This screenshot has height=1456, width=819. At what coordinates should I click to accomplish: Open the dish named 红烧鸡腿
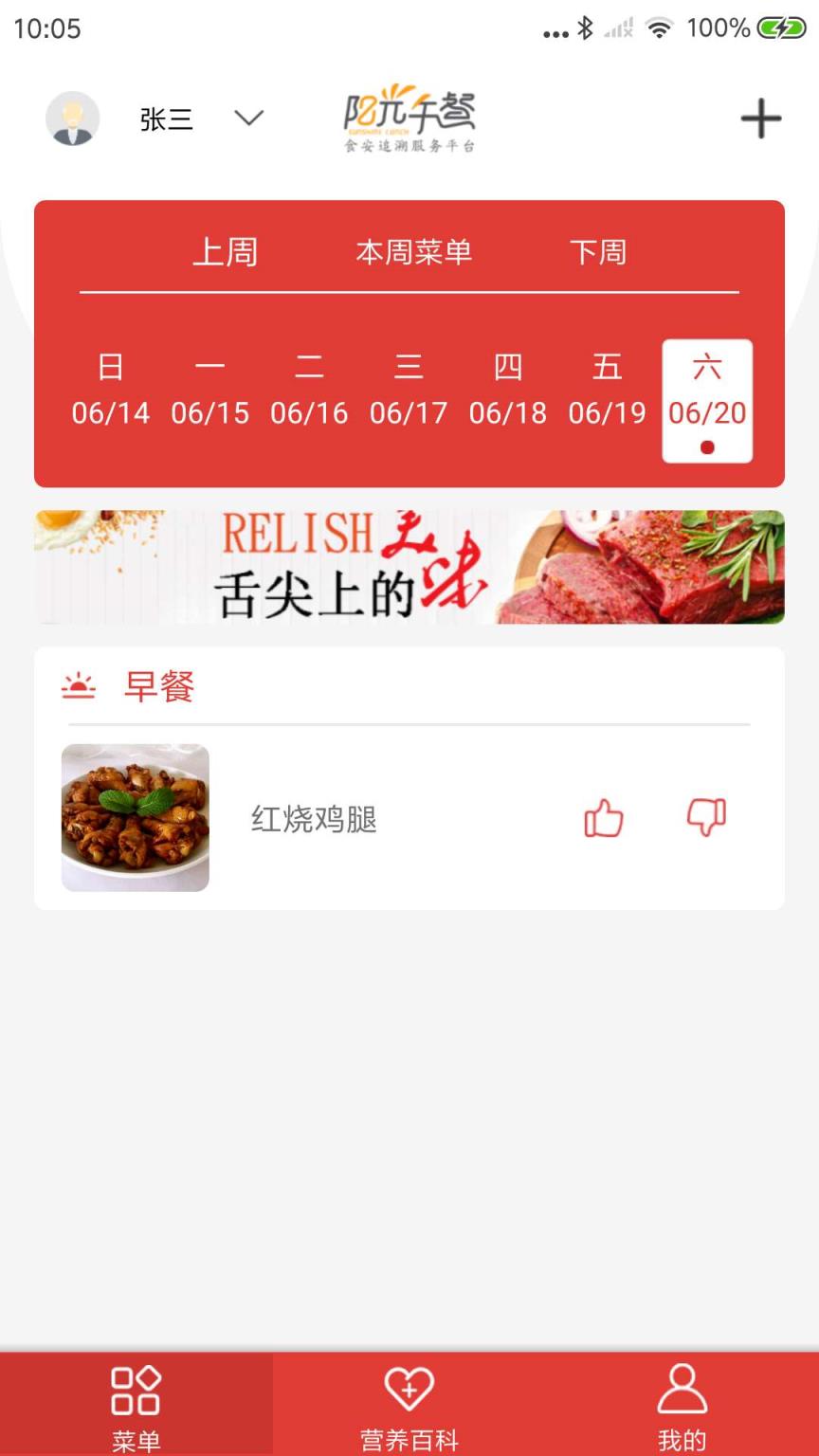point(314,819)
